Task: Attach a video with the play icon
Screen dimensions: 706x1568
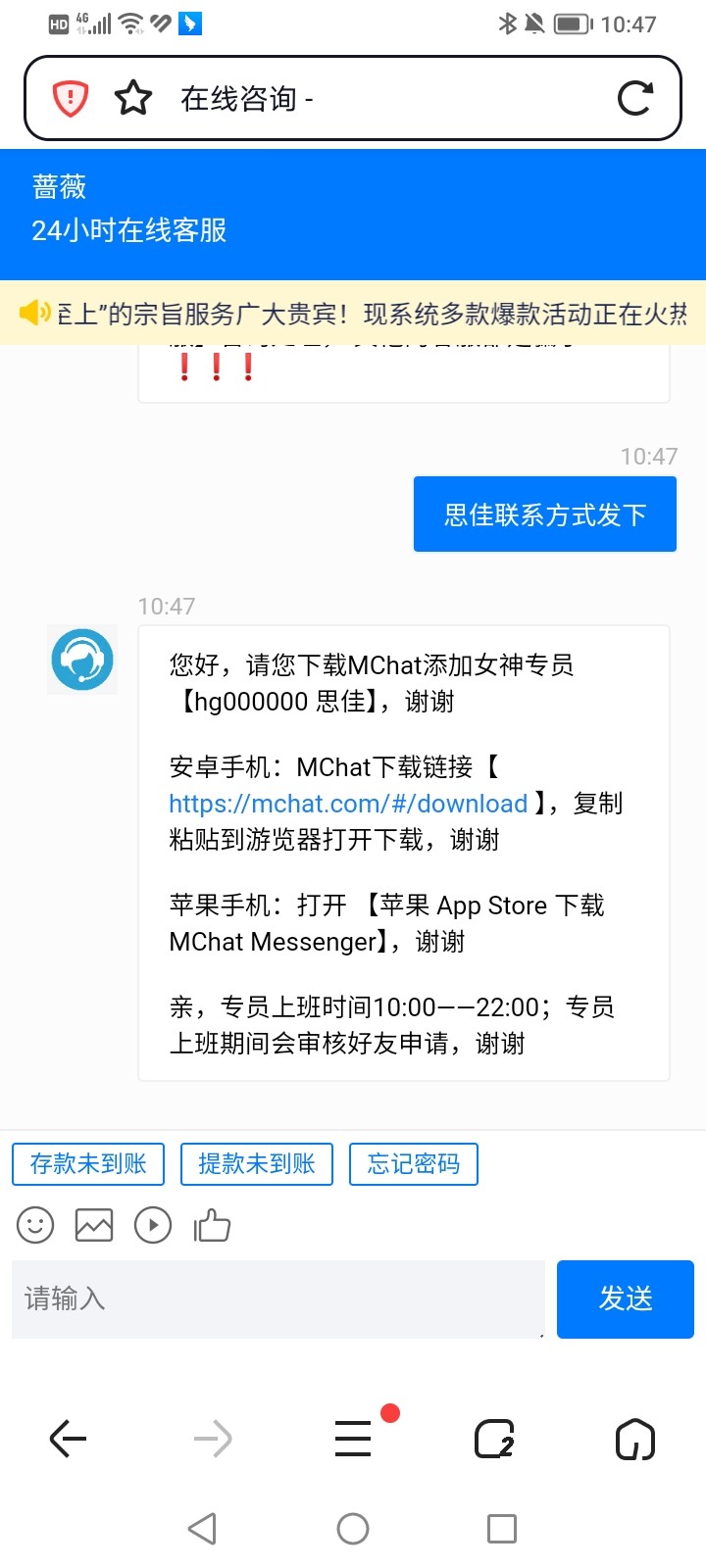Action: click(x=153, y=1225)
